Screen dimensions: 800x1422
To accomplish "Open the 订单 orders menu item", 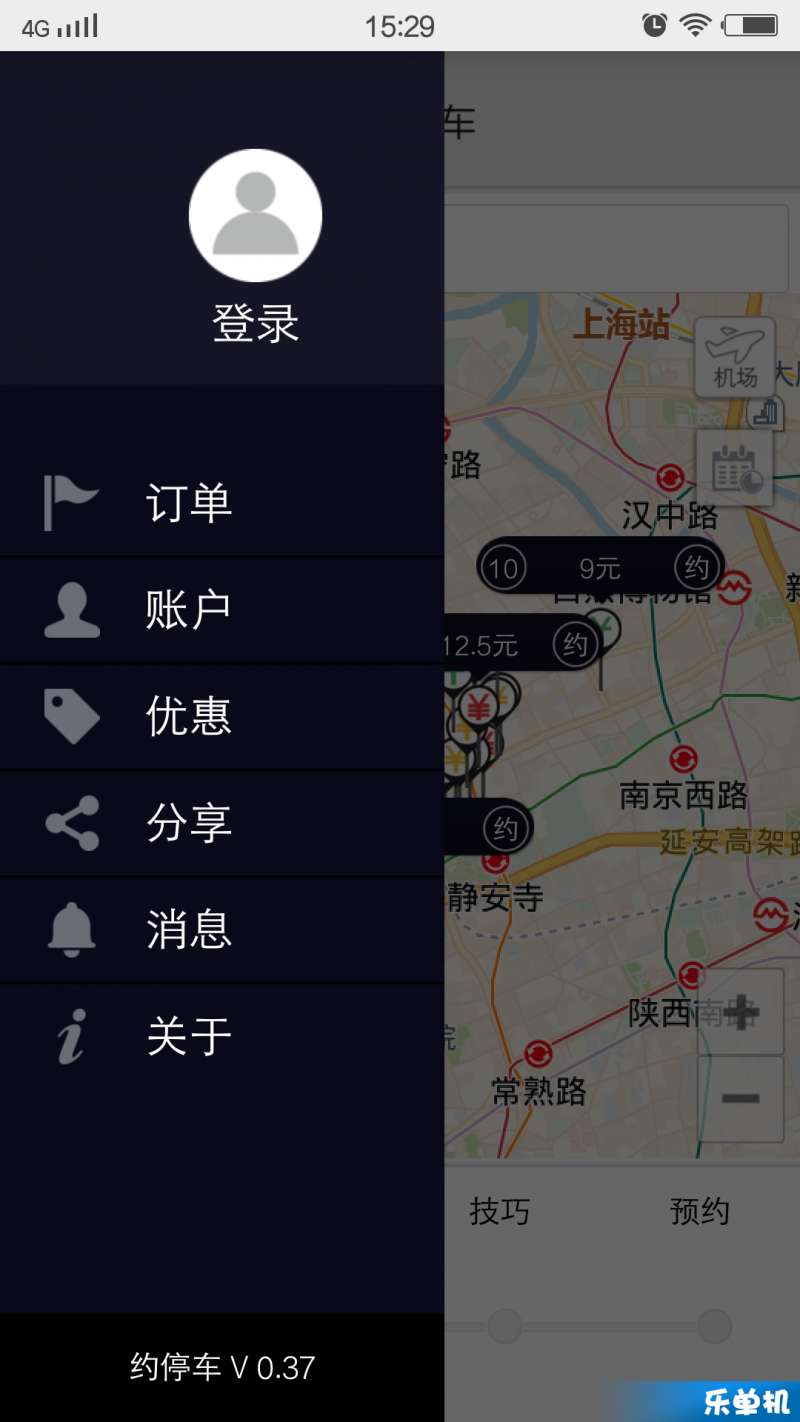I will 222,503.
